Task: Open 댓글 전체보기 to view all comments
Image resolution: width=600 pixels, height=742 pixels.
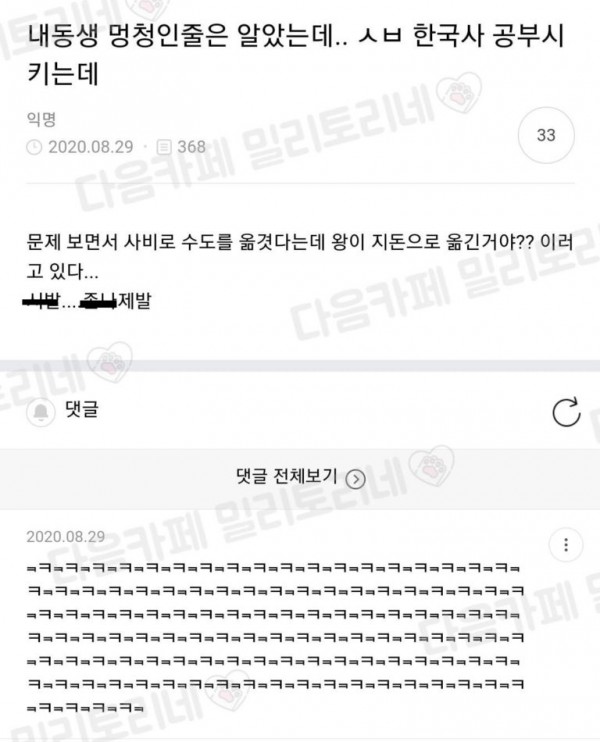Action: [300, 477]
